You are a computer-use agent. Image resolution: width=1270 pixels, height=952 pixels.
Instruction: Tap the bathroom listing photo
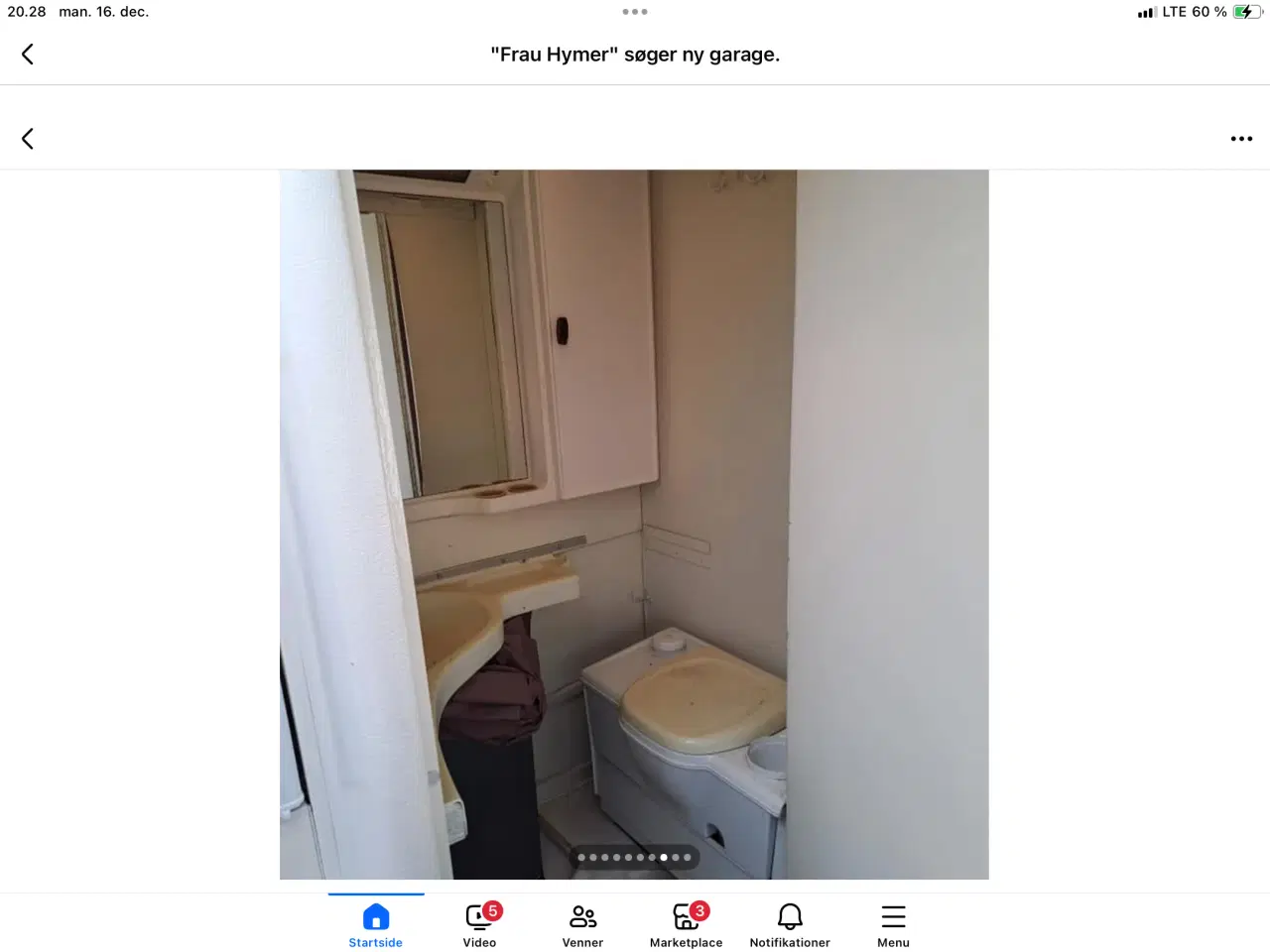(x=634, y=496)
